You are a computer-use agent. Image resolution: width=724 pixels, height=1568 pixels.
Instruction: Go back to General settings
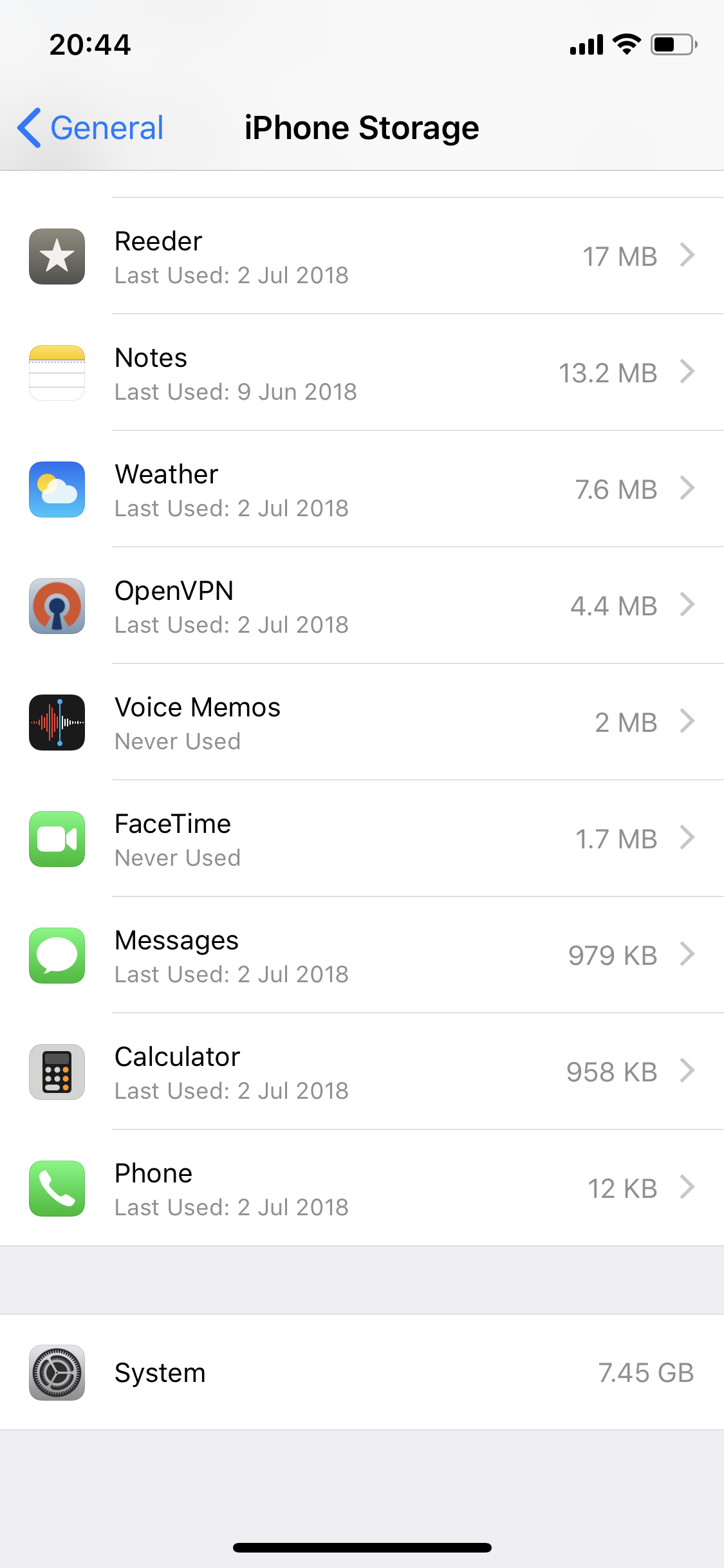click(x=91, y=127)
